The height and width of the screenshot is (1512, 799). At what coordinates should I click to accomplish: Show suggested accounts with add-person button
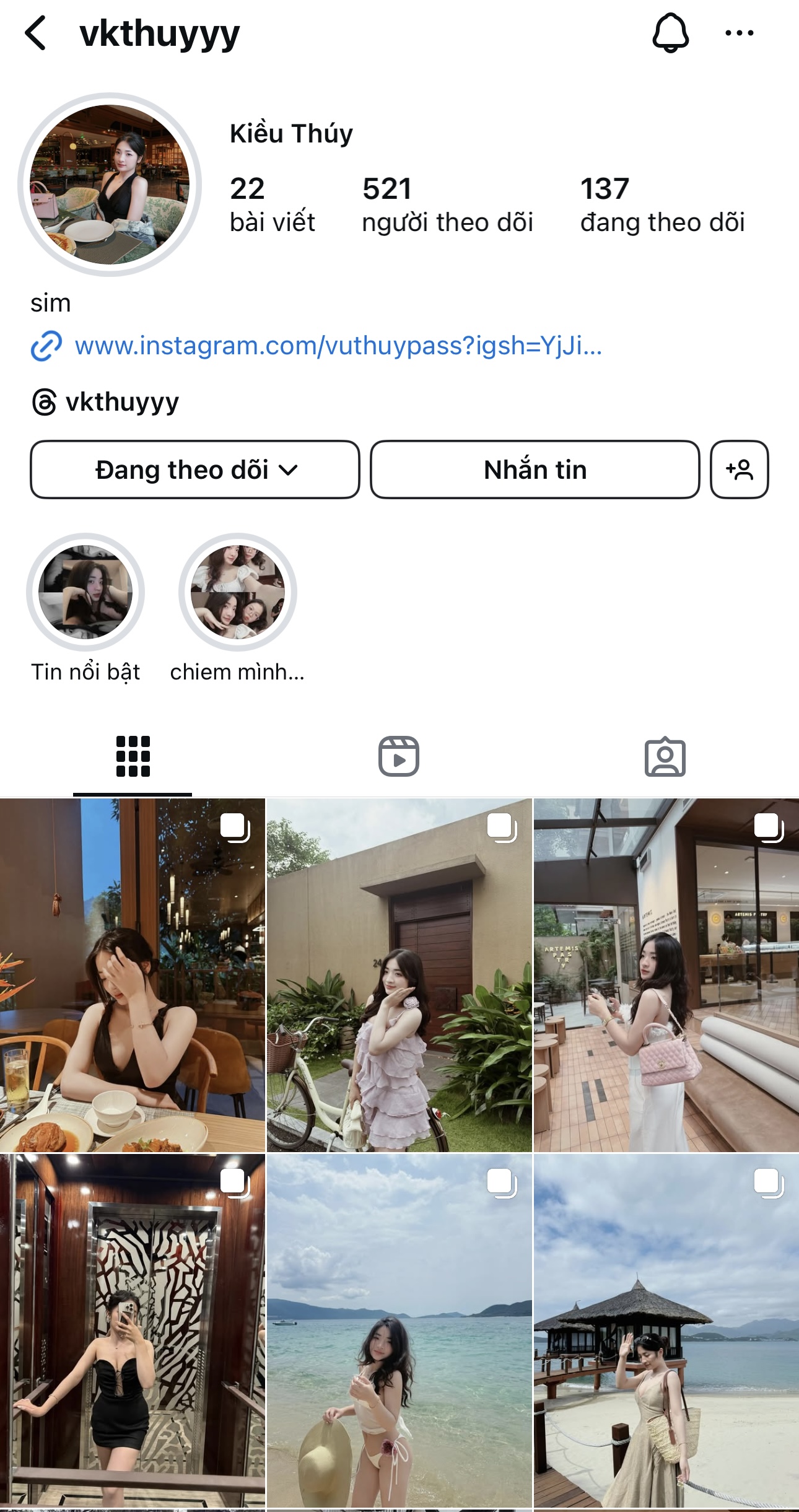739,470
